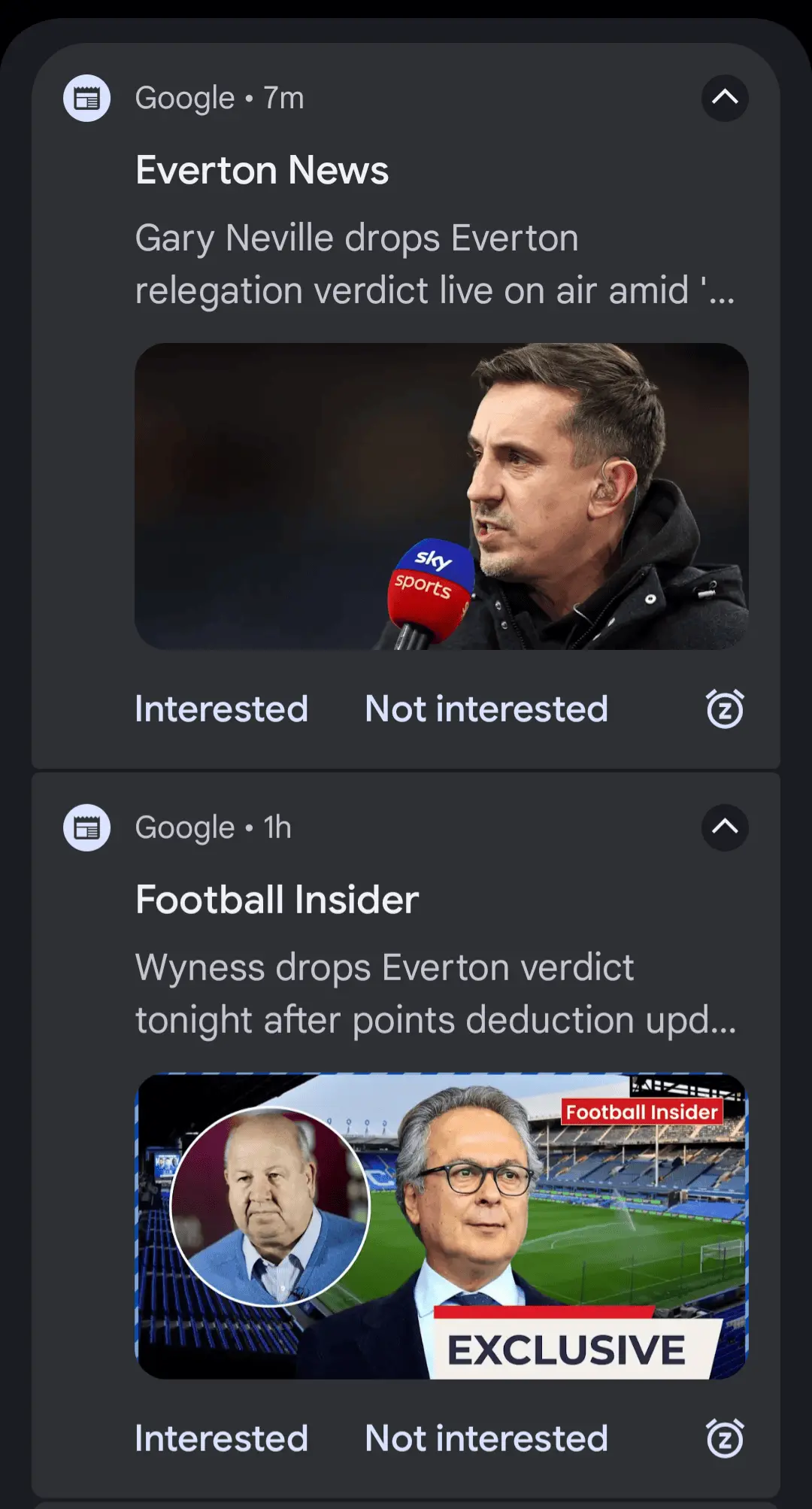This screenshot has width=812, height=1509.
Task: Collapse the Football Insider notification
Action: (725, 827)
